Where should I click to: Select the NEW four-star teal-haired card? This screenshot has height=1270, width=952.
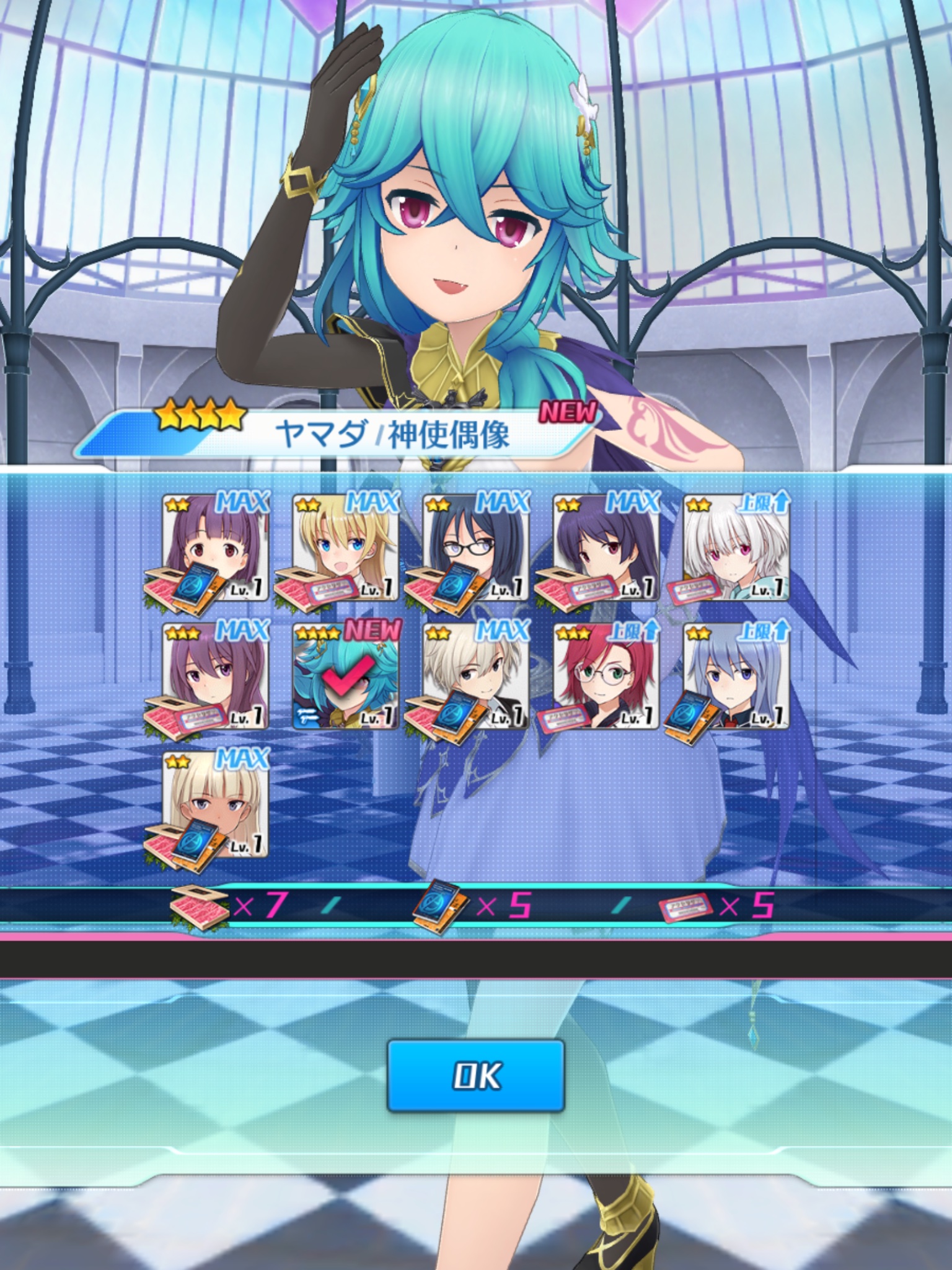pyautogui.click(x=345, y=677)
